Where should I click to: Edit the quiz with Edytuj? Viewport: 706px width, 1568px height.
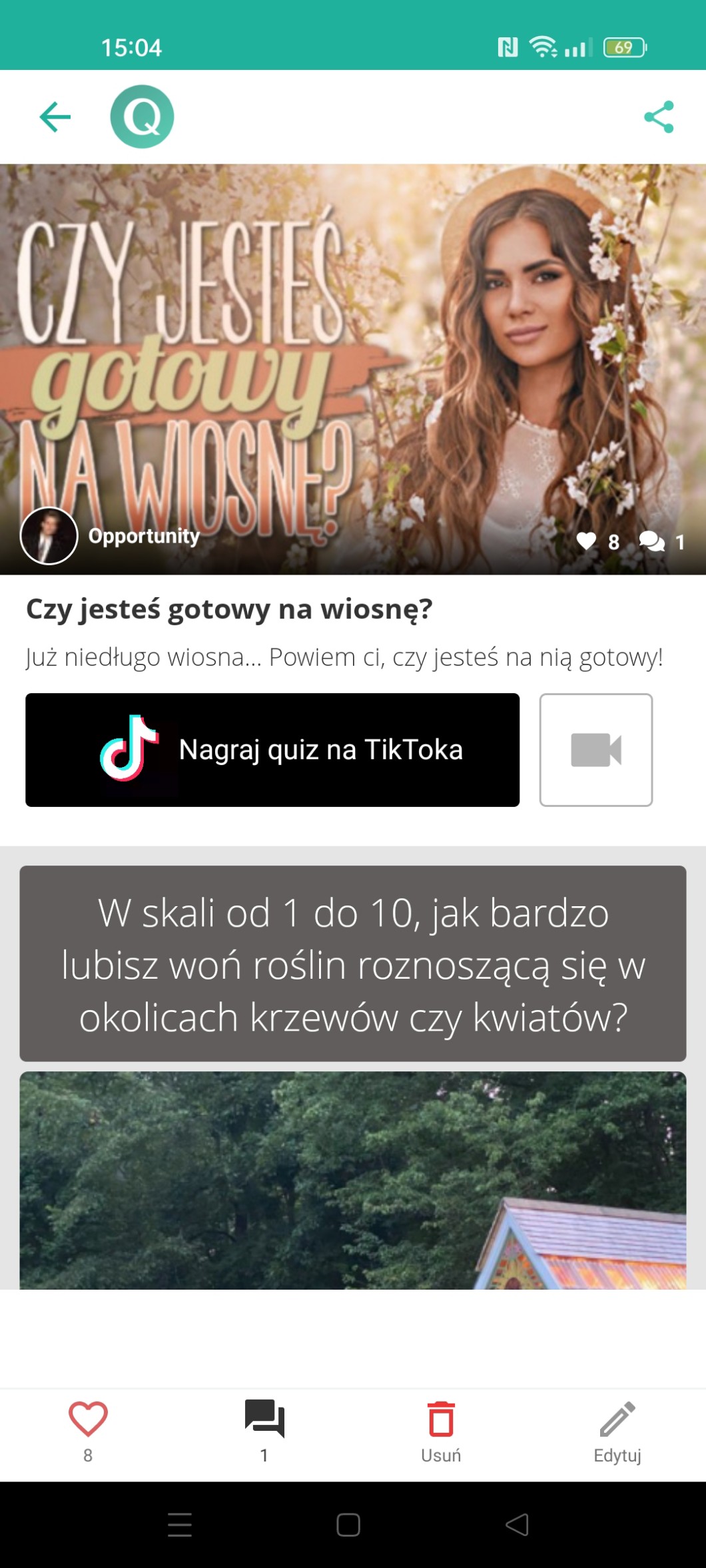[x=617, y=1432]
